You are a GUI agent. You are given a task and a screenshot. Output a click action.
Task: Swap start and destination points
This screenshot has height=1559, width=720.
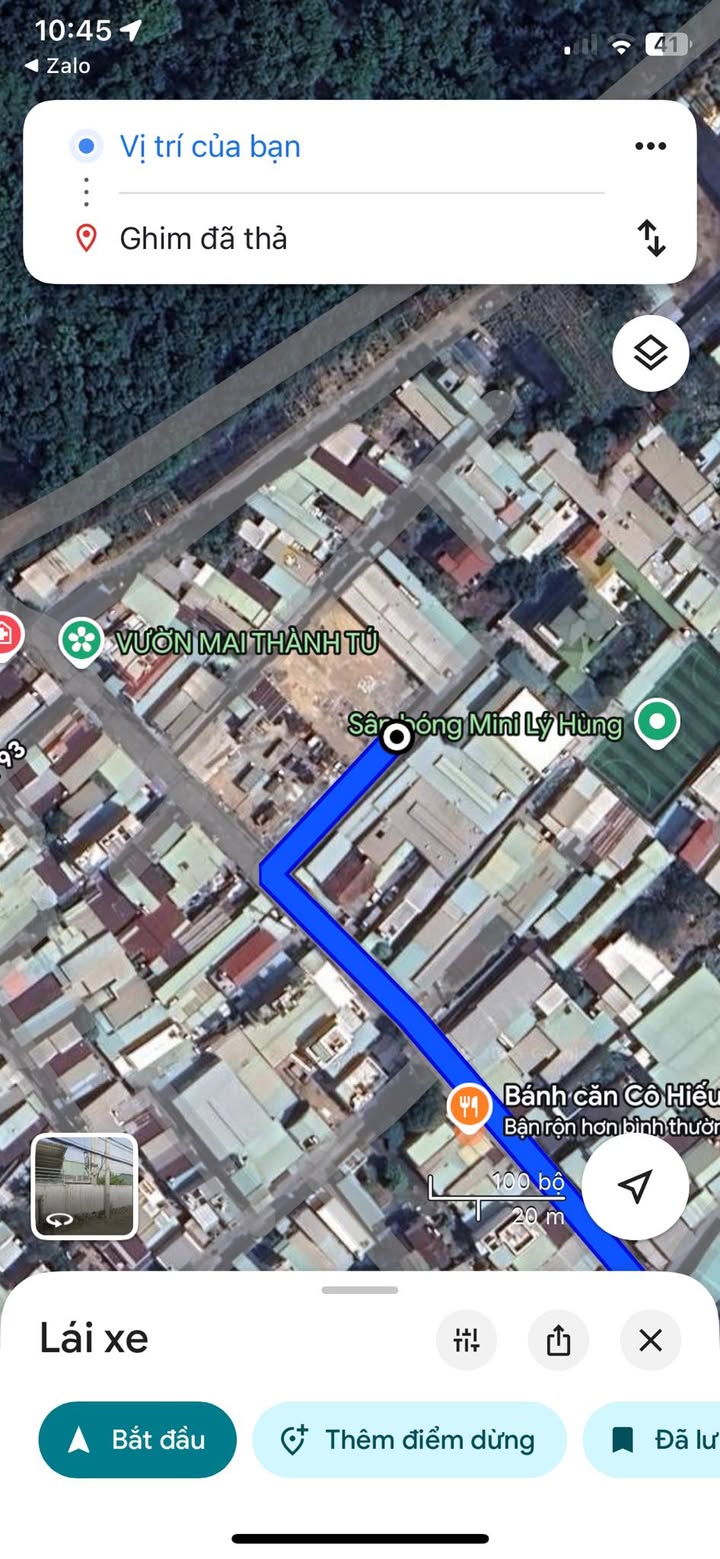651,238
